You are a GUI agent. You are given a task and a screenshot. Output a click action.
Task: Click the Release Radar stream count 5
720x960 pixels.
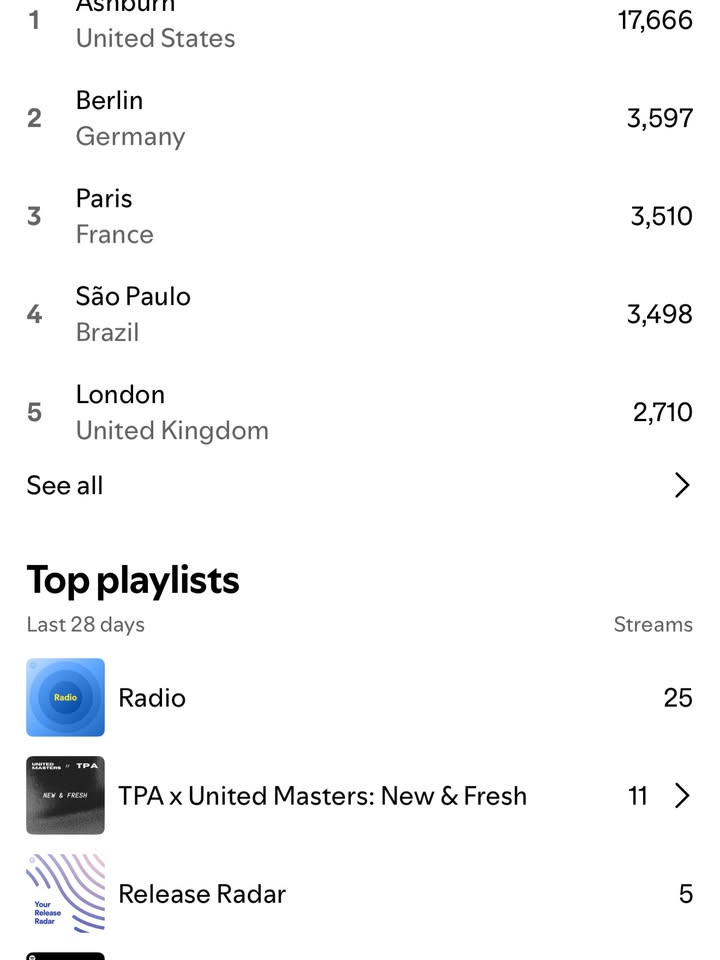click(685, 894)
